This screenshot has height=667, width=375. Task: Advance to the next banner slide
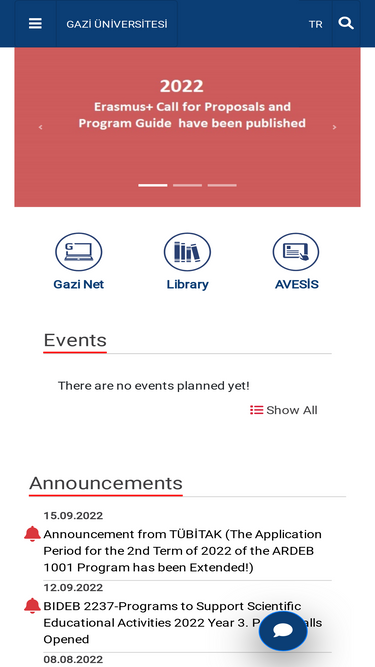(334, 127)
